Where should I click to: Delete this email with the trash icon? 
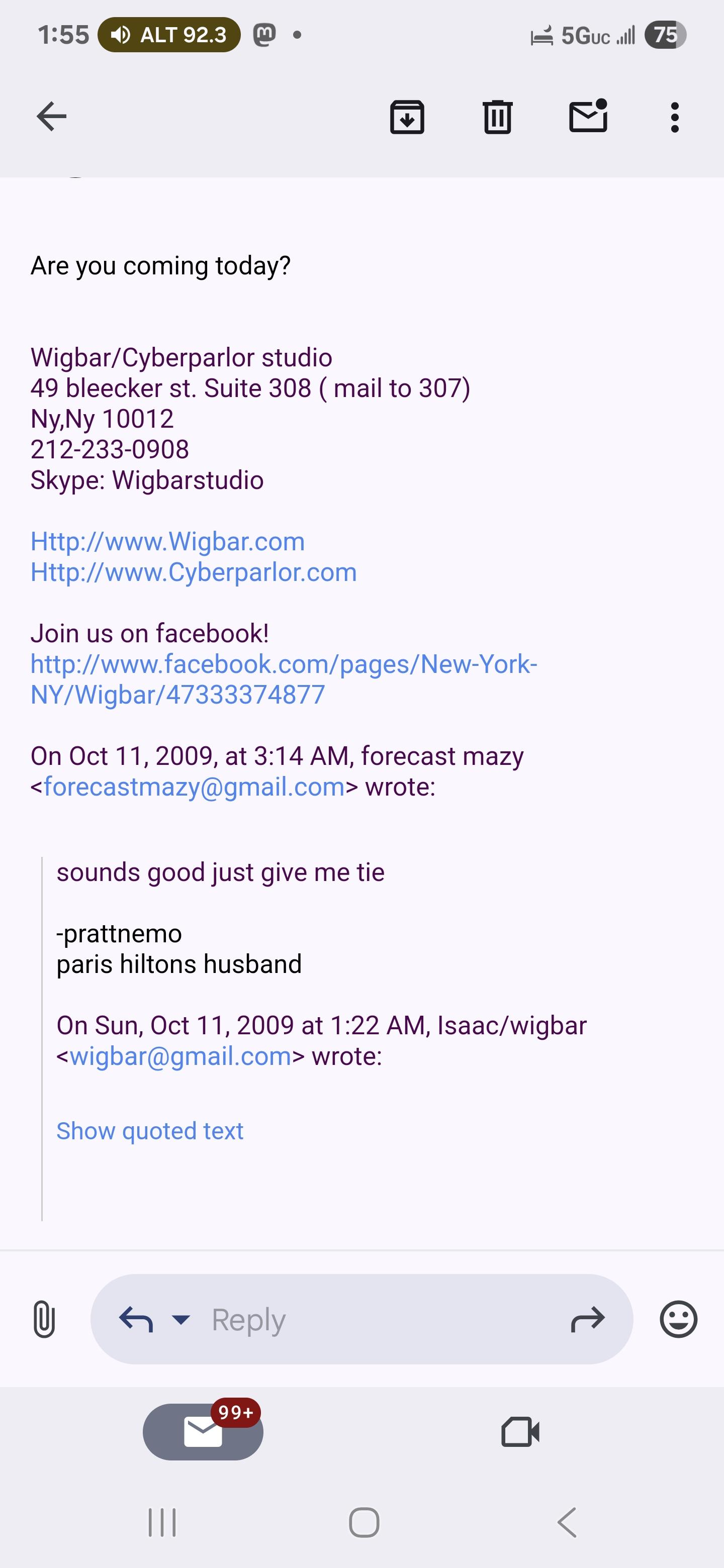tap(497, 117)
